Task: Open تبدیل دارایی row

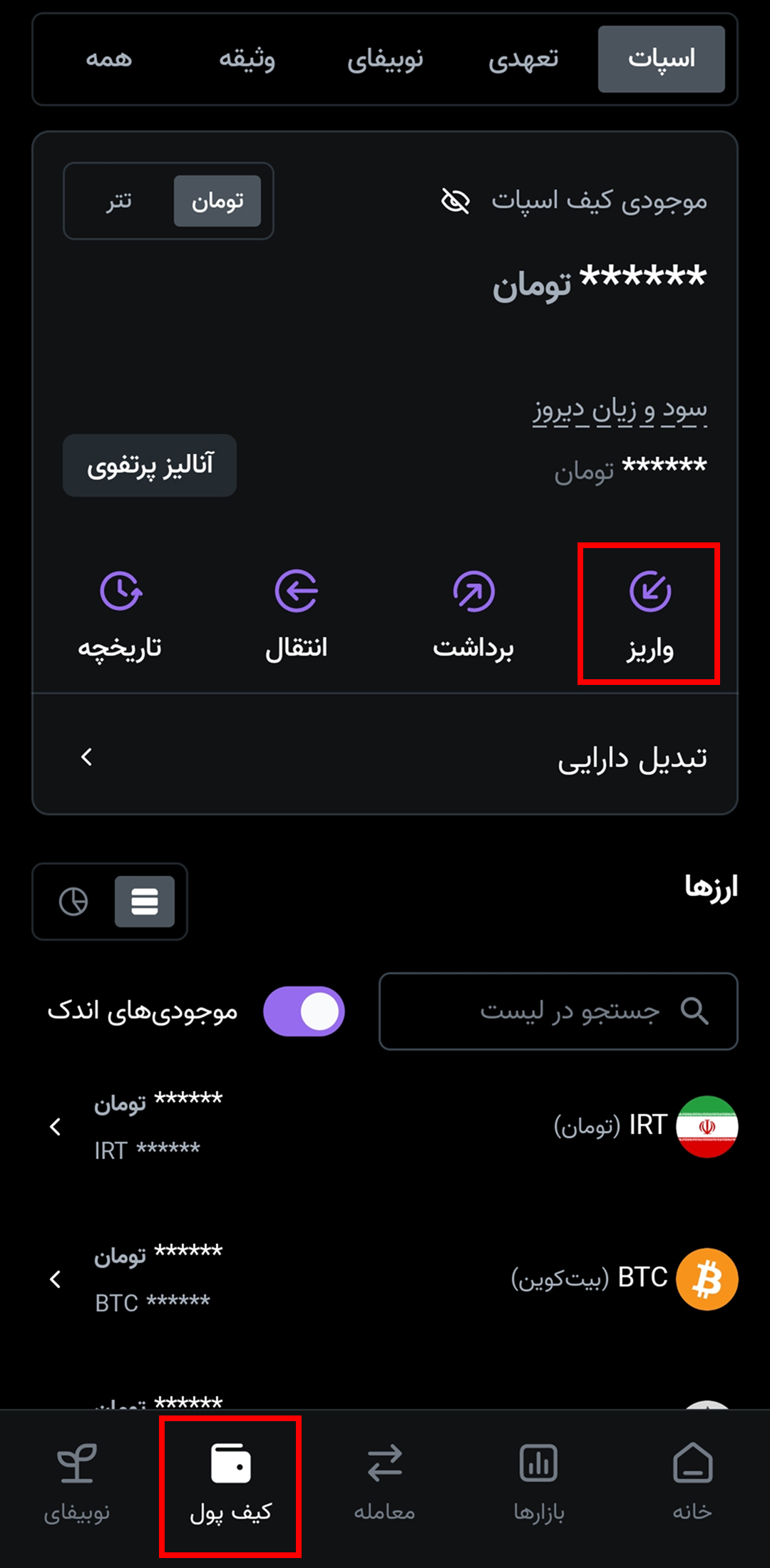Action: (x=385, y=758)
